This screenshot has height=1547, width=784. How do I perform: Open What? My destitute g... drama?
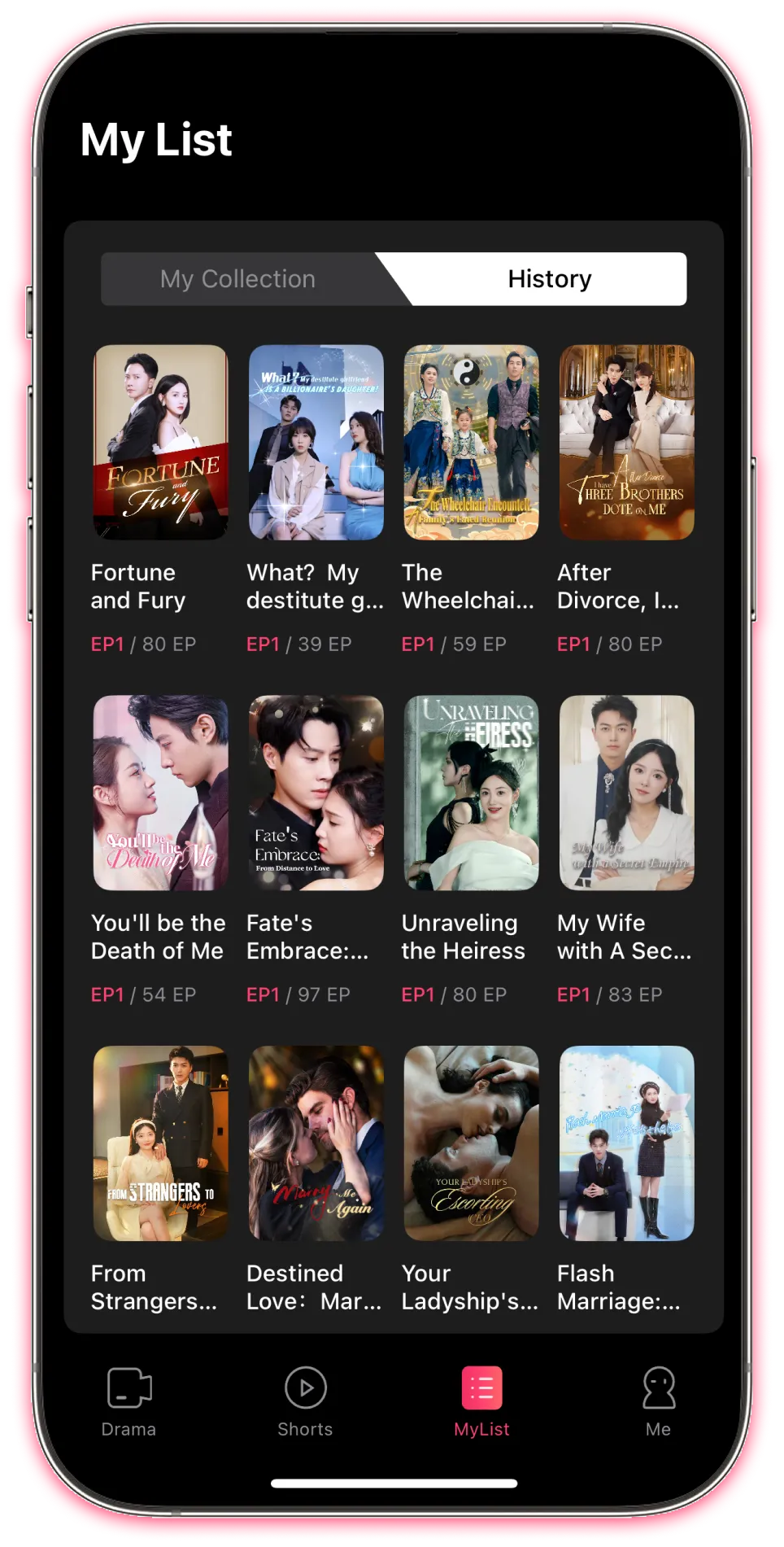tap(316, 442)
